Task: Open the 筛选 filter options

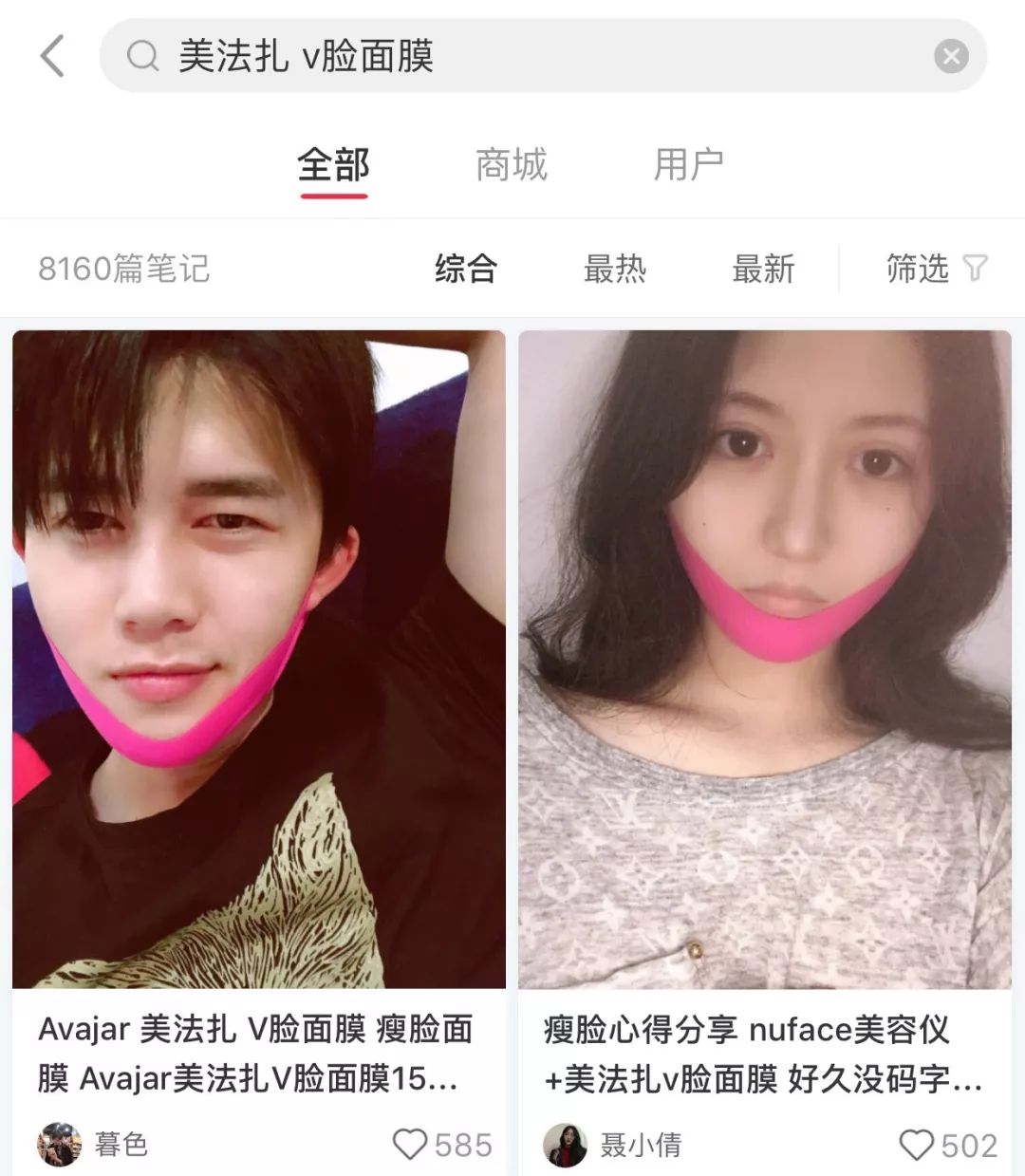Action: point(935,269)
